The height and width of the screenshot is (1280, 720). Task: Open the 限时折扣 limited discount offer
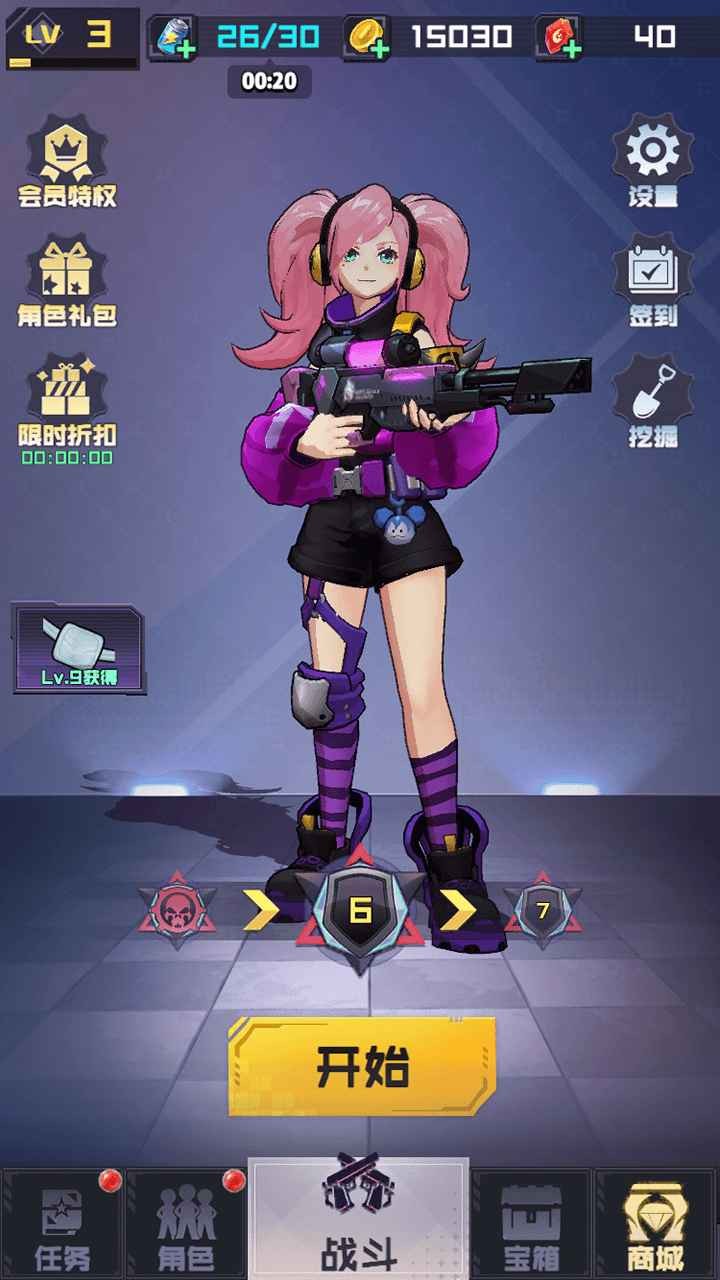pyautogui.click(x=66, y=402)
